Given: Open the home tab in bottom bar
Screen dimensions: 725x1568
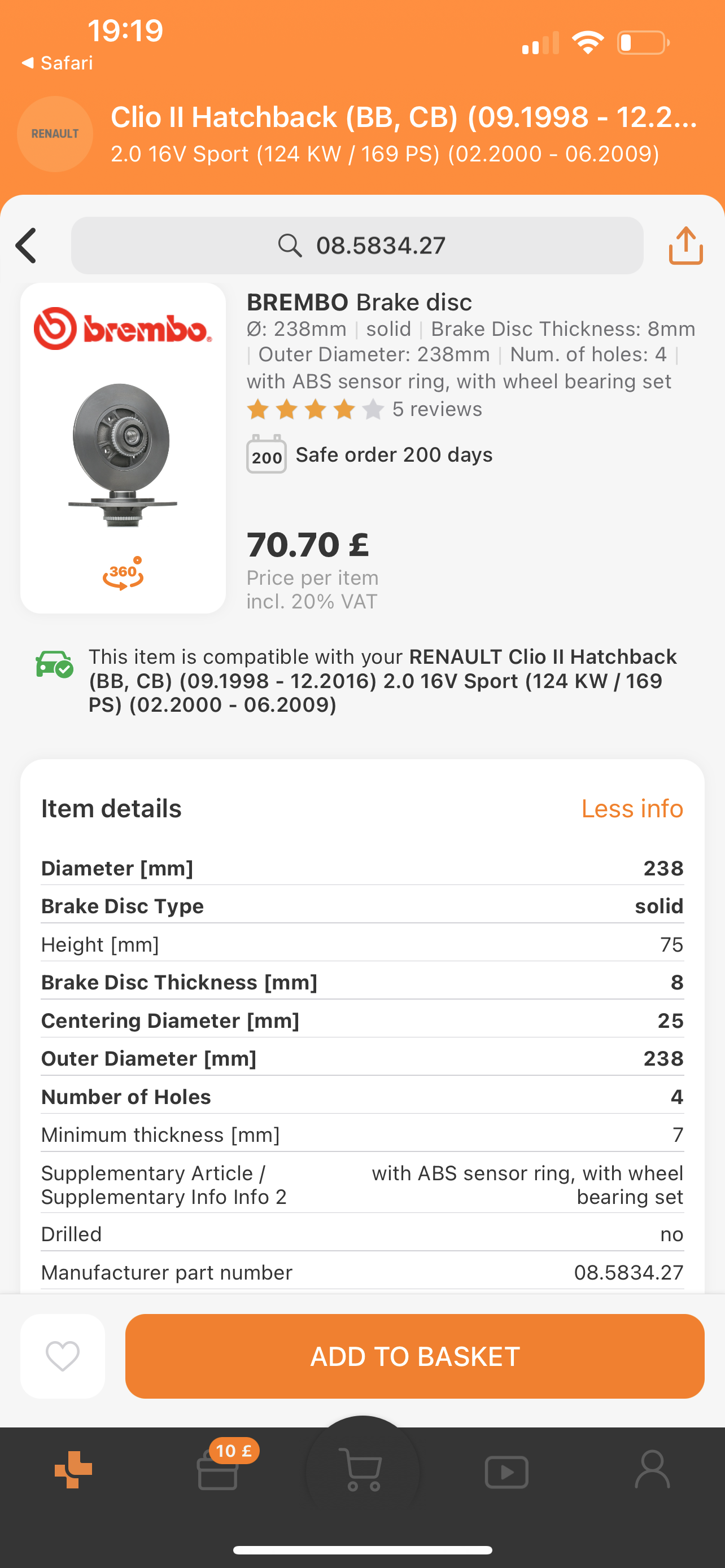Looking at the screenshot, I should click(73, 1470).
